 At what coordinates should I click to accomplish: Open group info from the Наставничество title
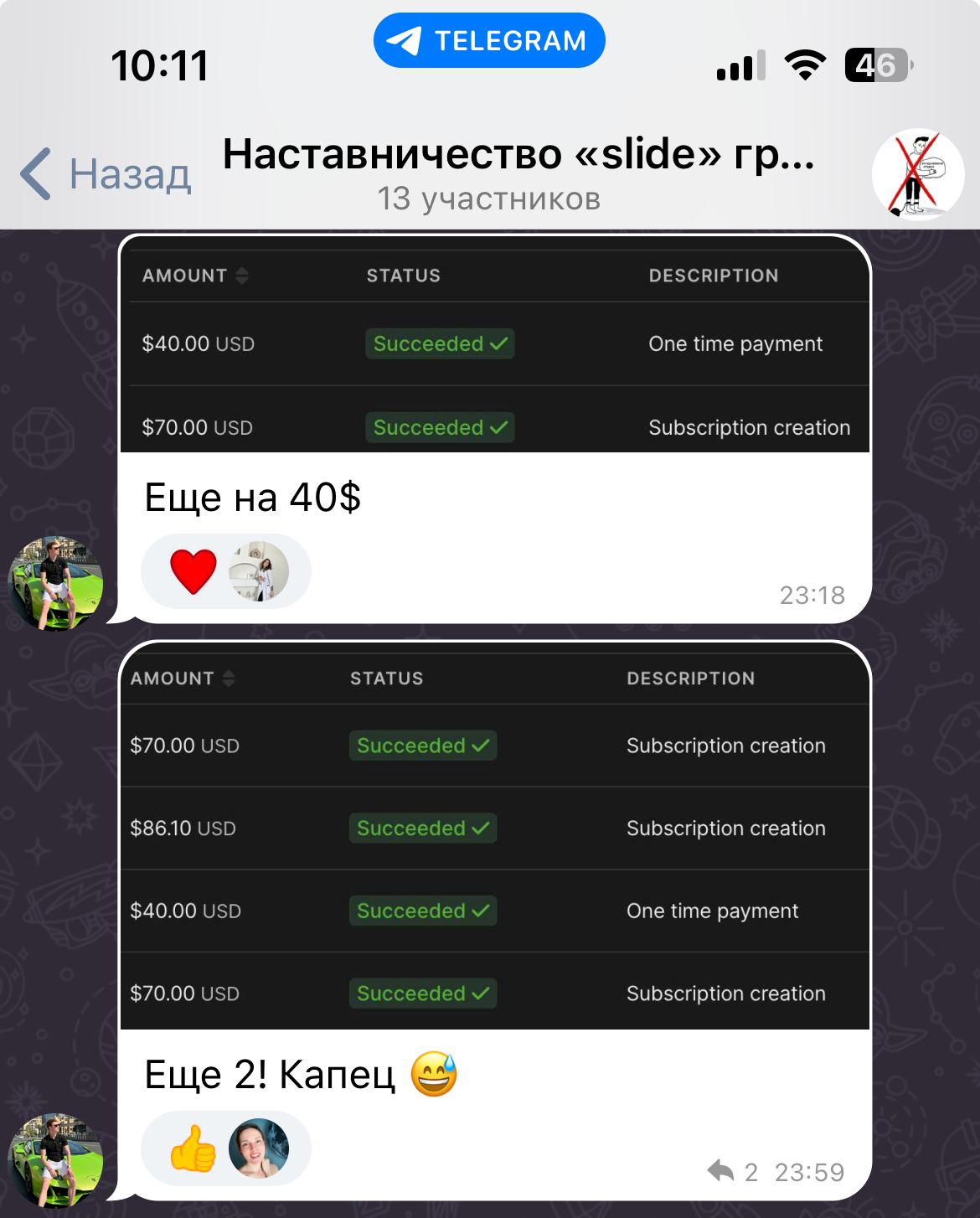pos(518,173)
